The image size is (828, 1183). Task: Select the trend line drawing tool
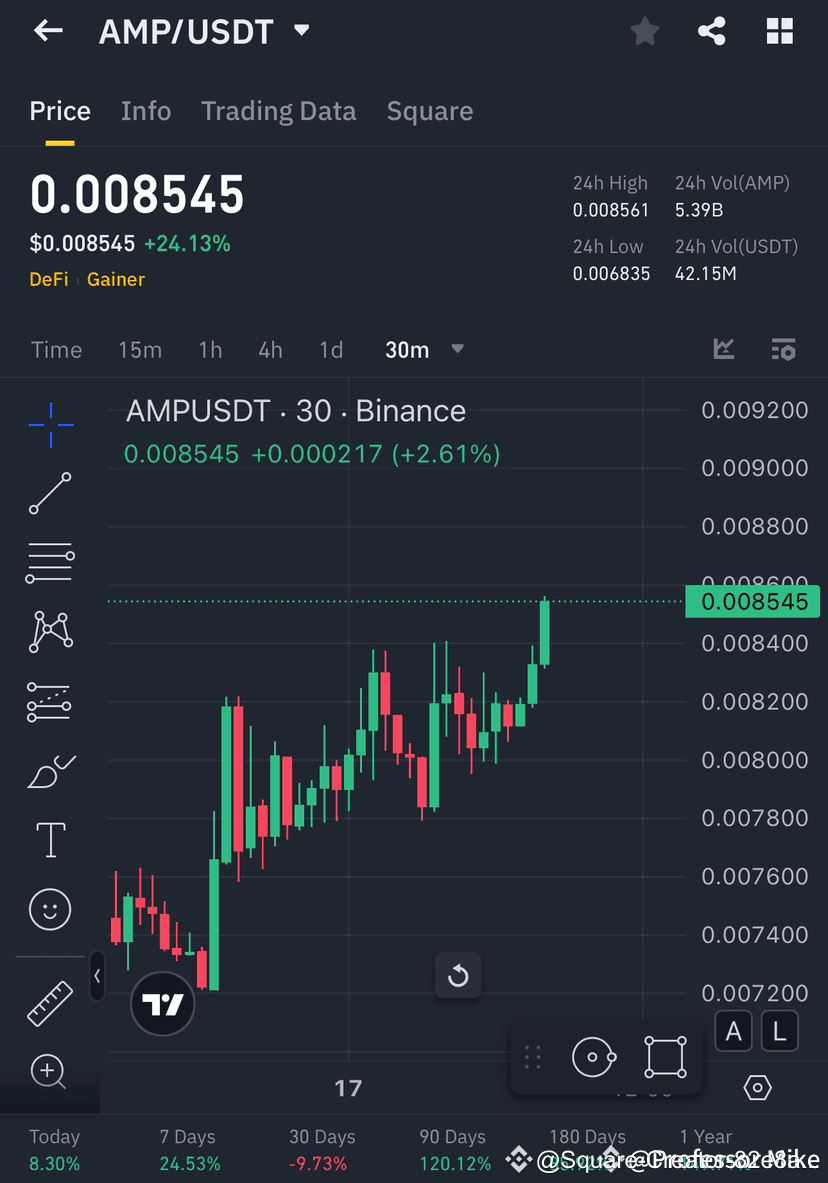pos(50,494)
